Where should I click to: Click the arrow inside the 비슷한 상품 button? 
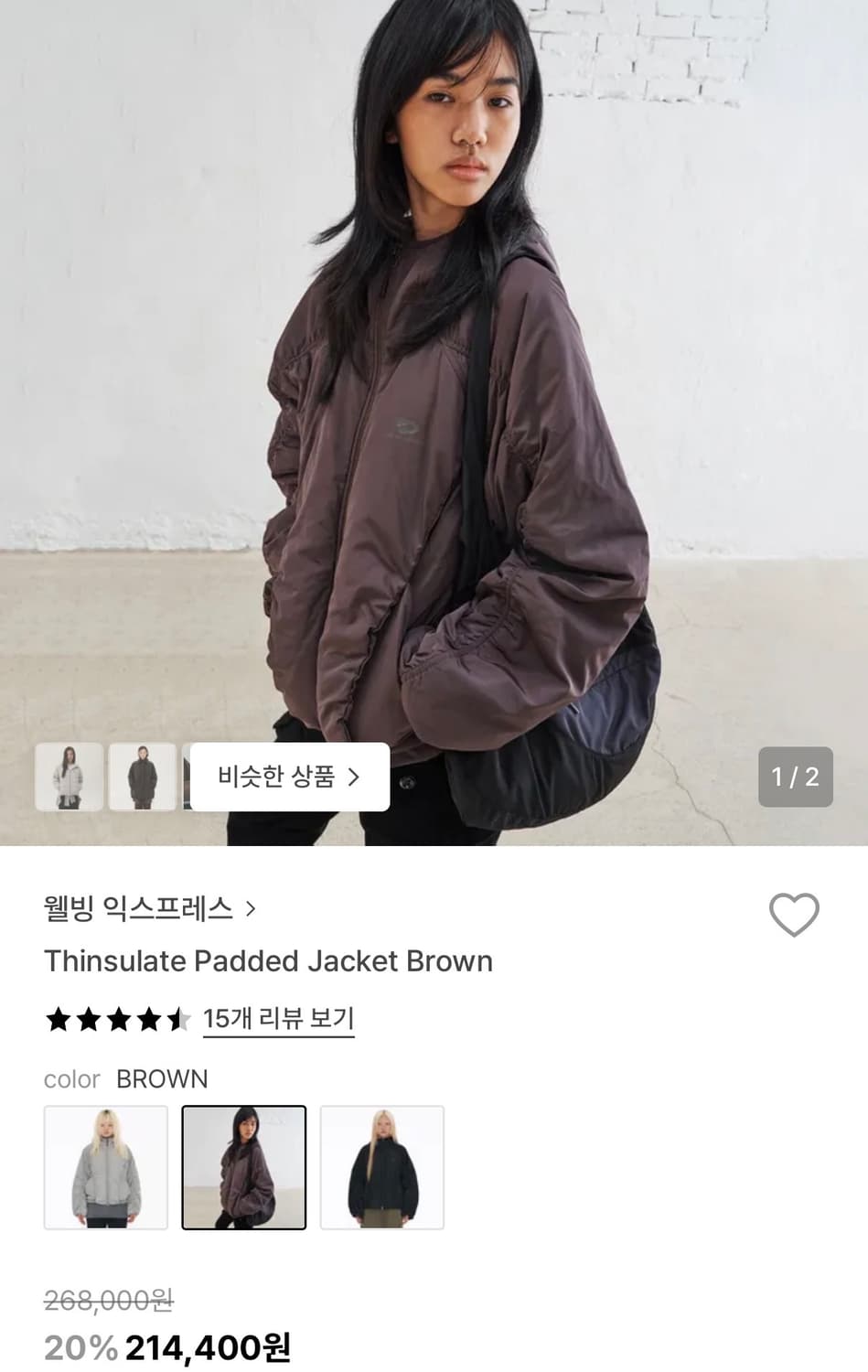point(354,777)
